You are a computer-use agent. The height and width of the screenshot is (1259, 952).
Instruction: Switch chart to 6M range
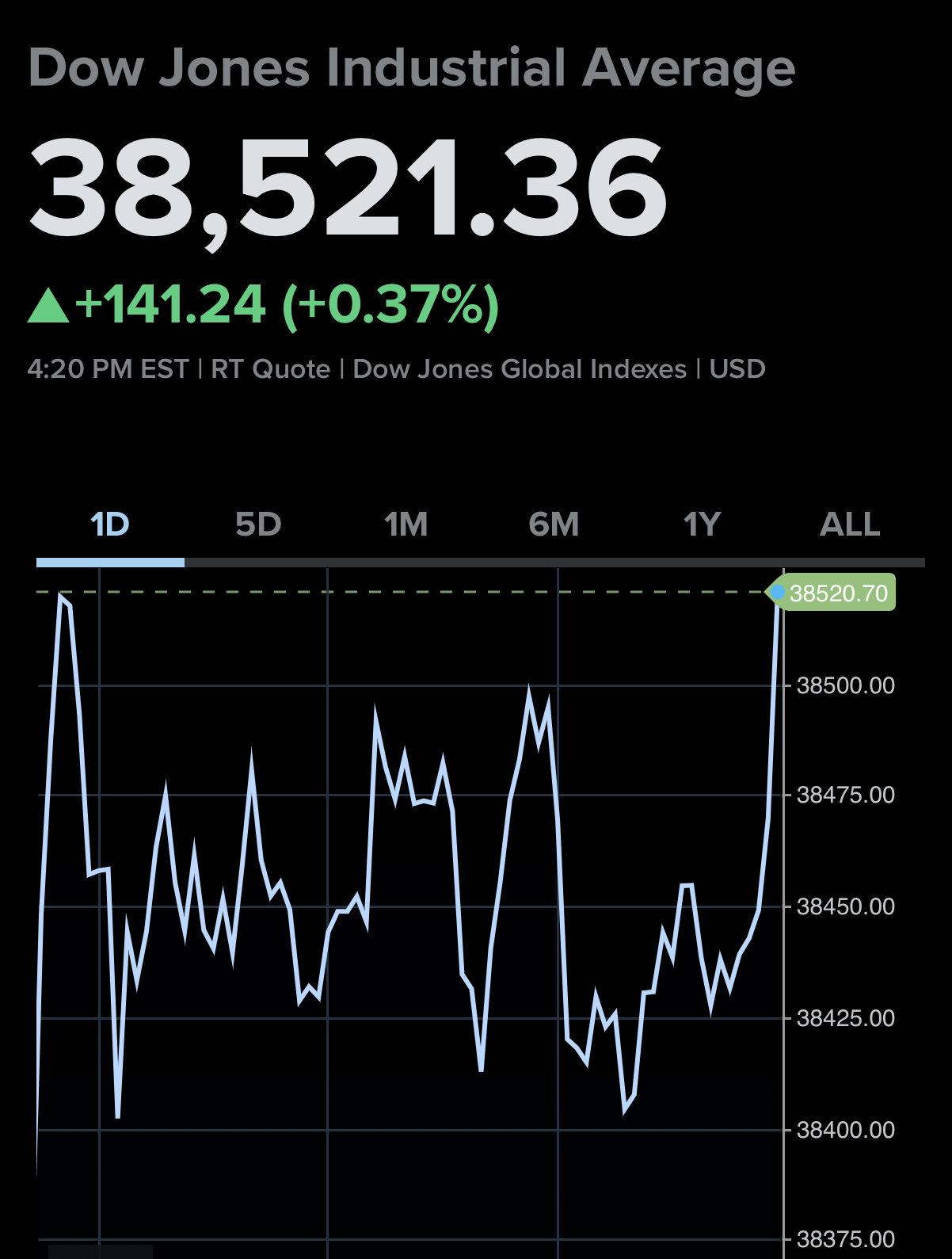pyautogui.click(x=554, y=525)
